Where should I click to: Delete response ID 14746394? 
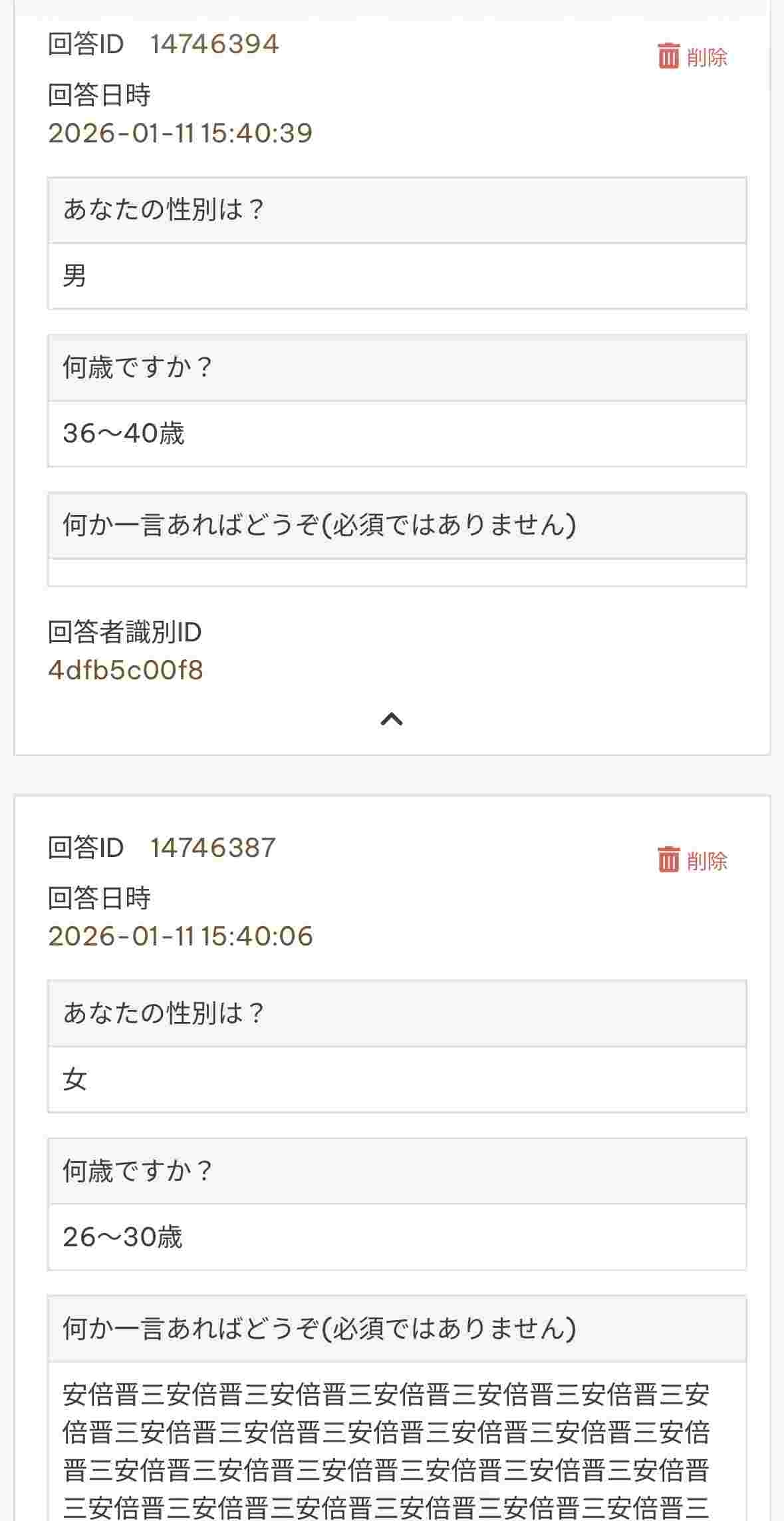tap(692, 57)
